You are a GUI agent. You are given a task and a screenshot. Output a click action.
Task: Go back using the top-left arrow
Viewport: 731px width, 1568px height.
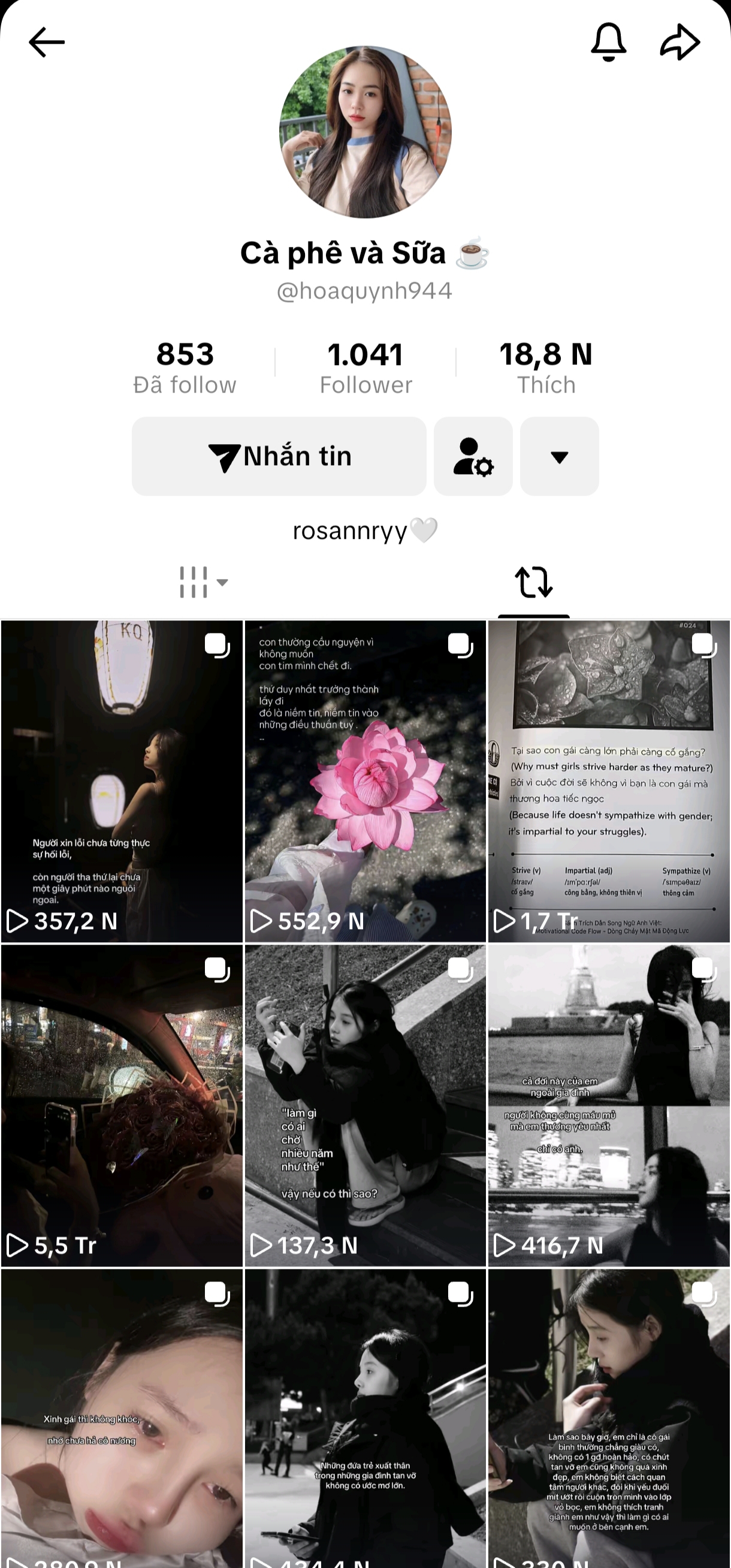[x=46, y=42]
